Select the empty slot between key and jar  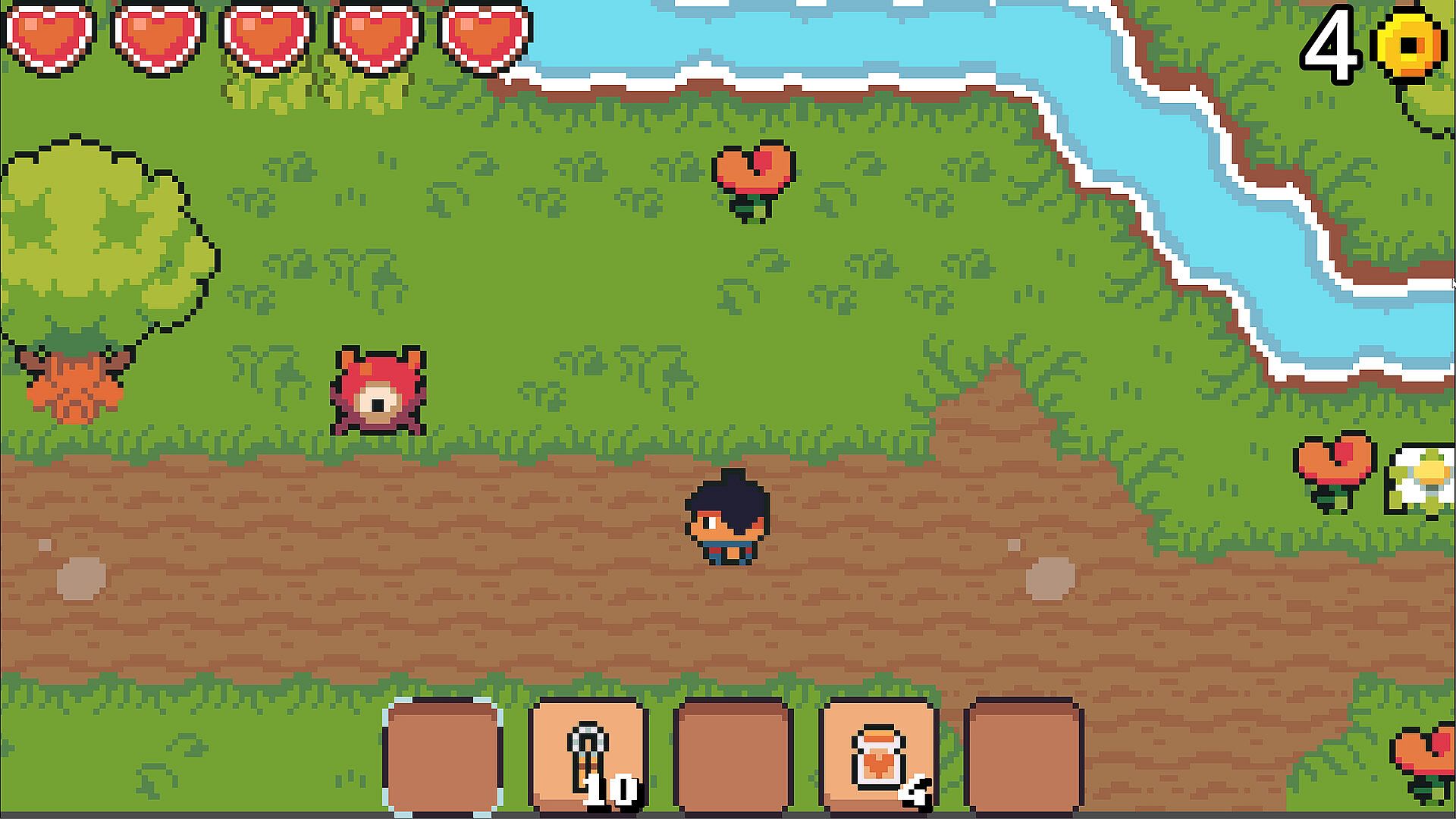point(733,755)
